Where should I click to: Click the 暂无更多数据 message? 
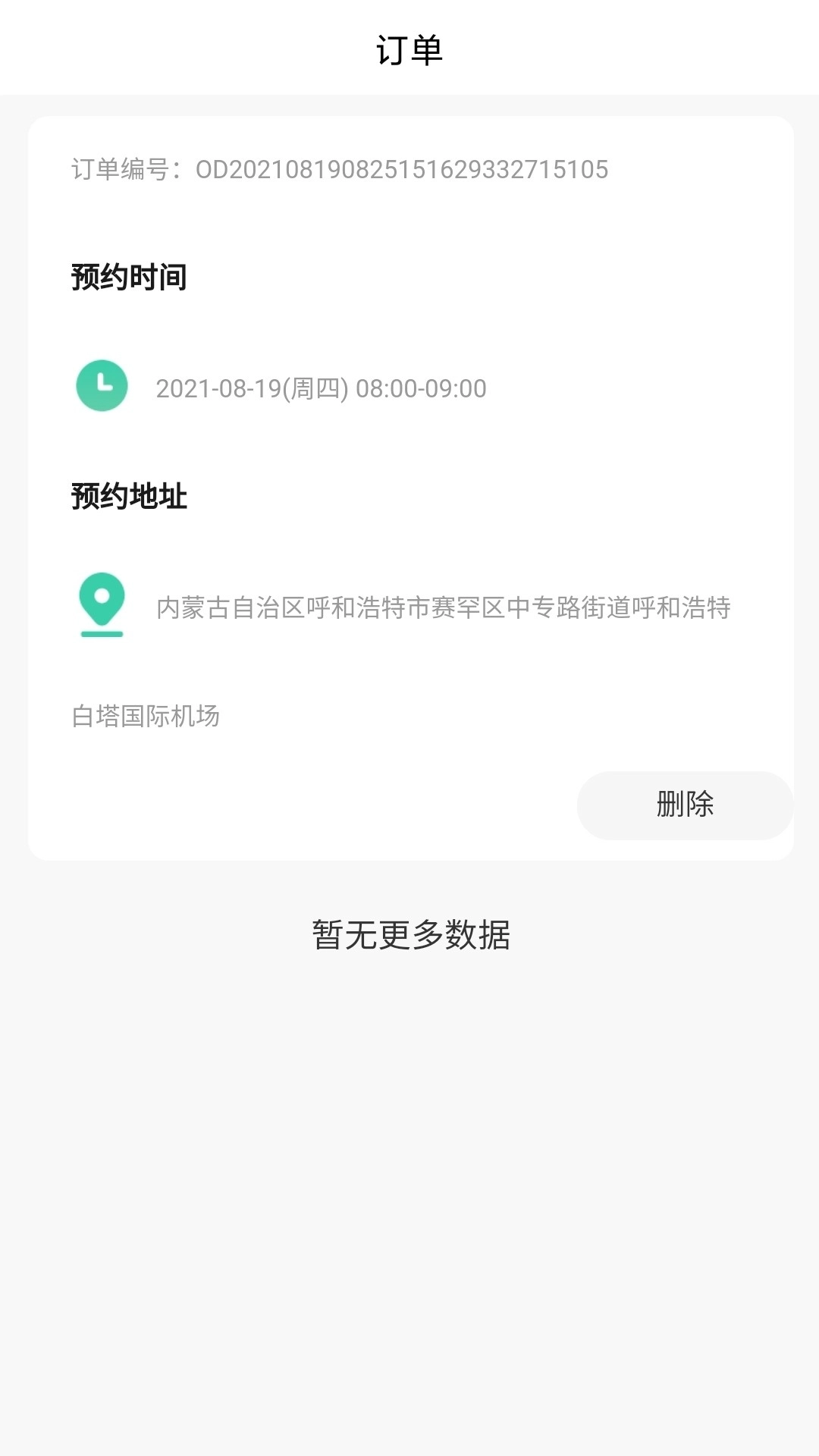tap(412, 935)
